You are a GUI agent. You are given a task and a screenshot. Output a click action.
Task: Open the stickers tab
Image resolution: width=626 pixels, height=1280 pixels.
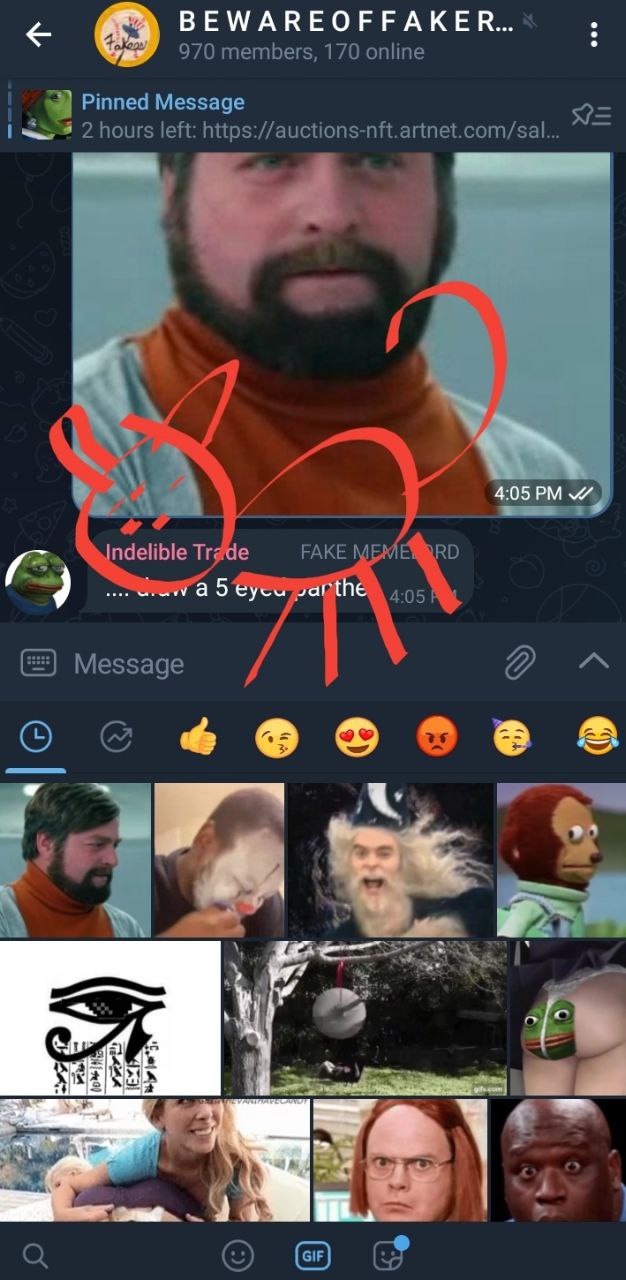387,1254
